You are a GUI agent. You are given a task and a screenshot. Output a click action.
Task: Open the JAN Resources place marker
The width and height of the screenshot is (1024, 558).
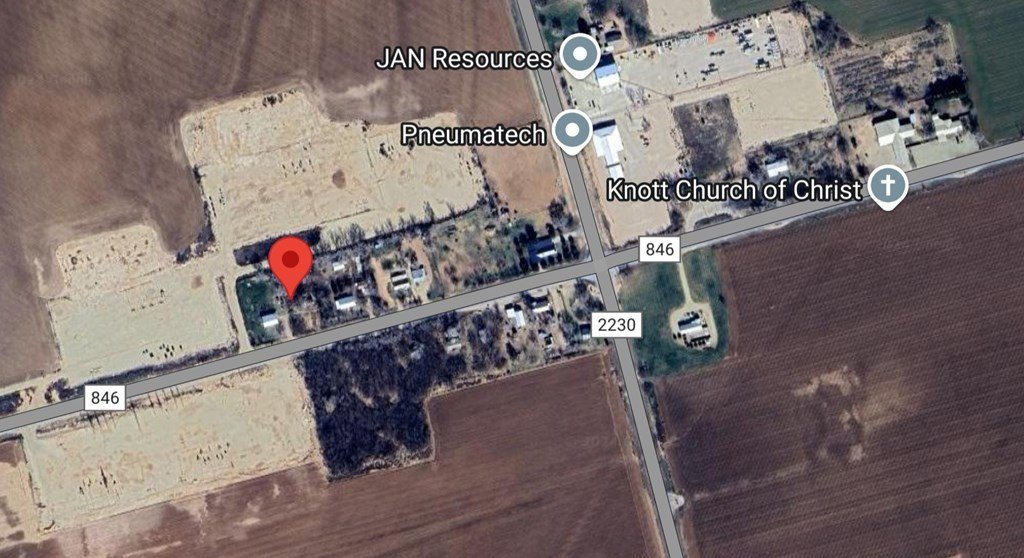[578, 55]
